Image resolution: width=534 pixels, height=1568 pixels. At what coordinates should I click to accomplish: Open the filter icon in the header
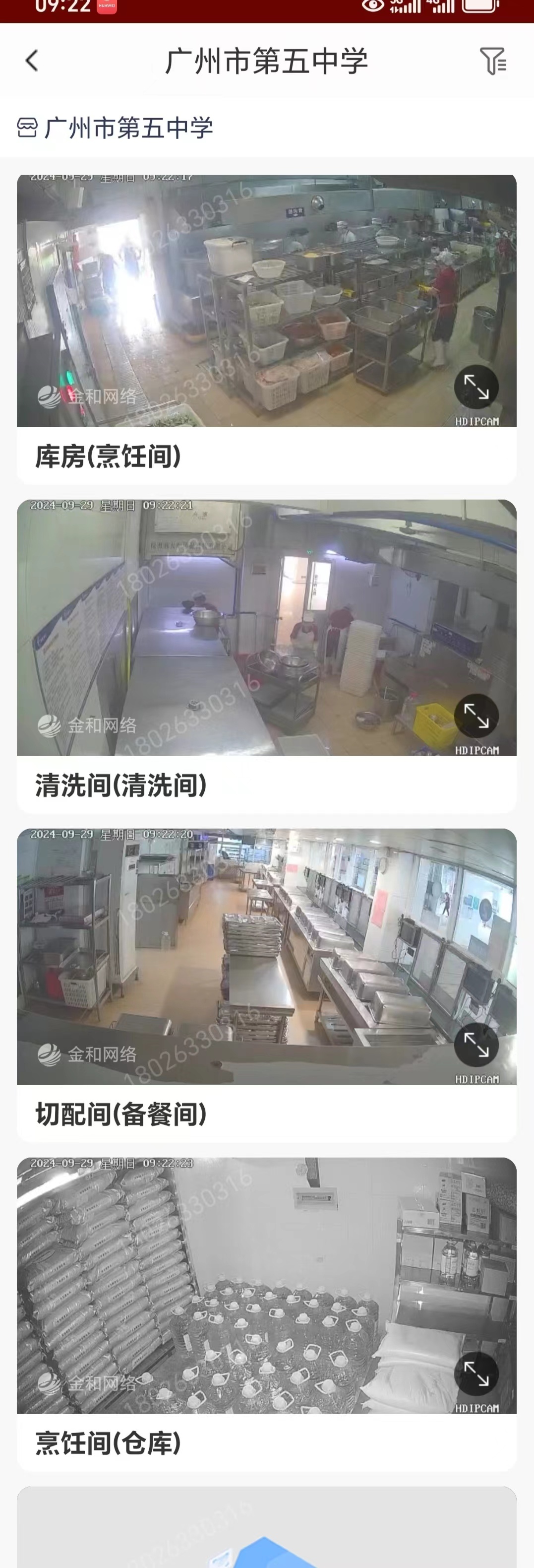tap(492, 61)
